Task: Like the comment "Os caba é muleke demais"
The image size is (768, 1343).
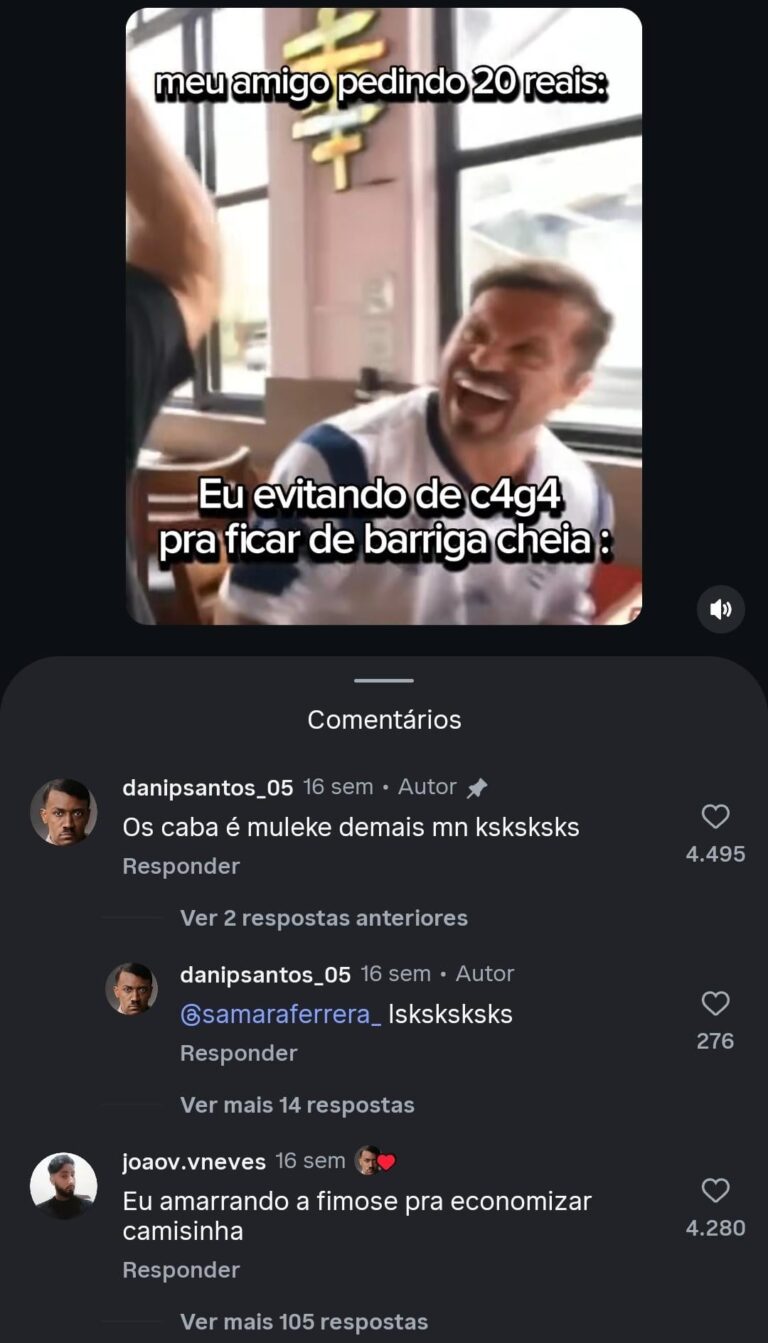Action: pos(715,817)
